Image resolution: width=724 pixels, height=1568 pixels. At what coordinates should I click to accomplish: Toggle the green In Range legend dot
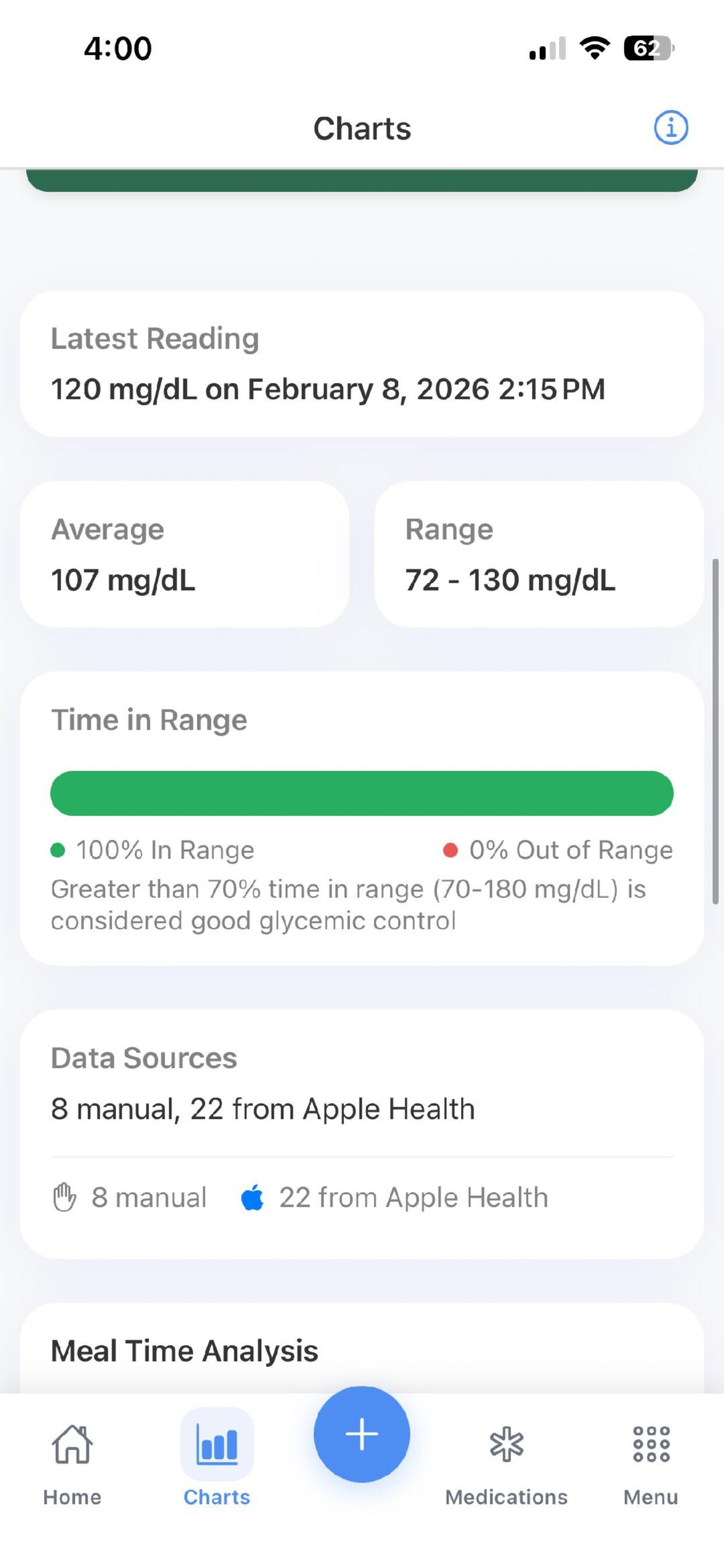click(x=58, y=849)
